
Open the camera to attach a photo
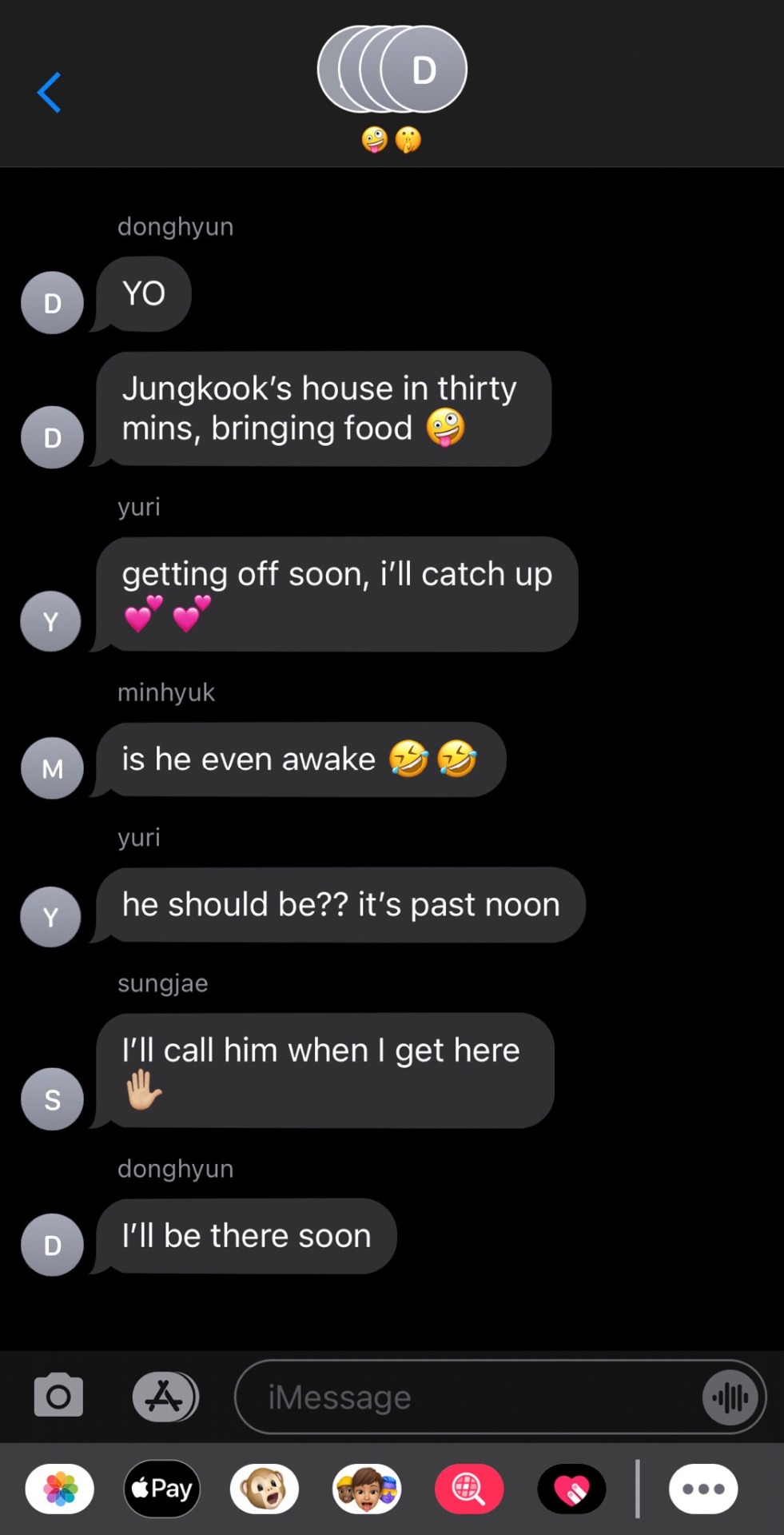point(58,1396)
